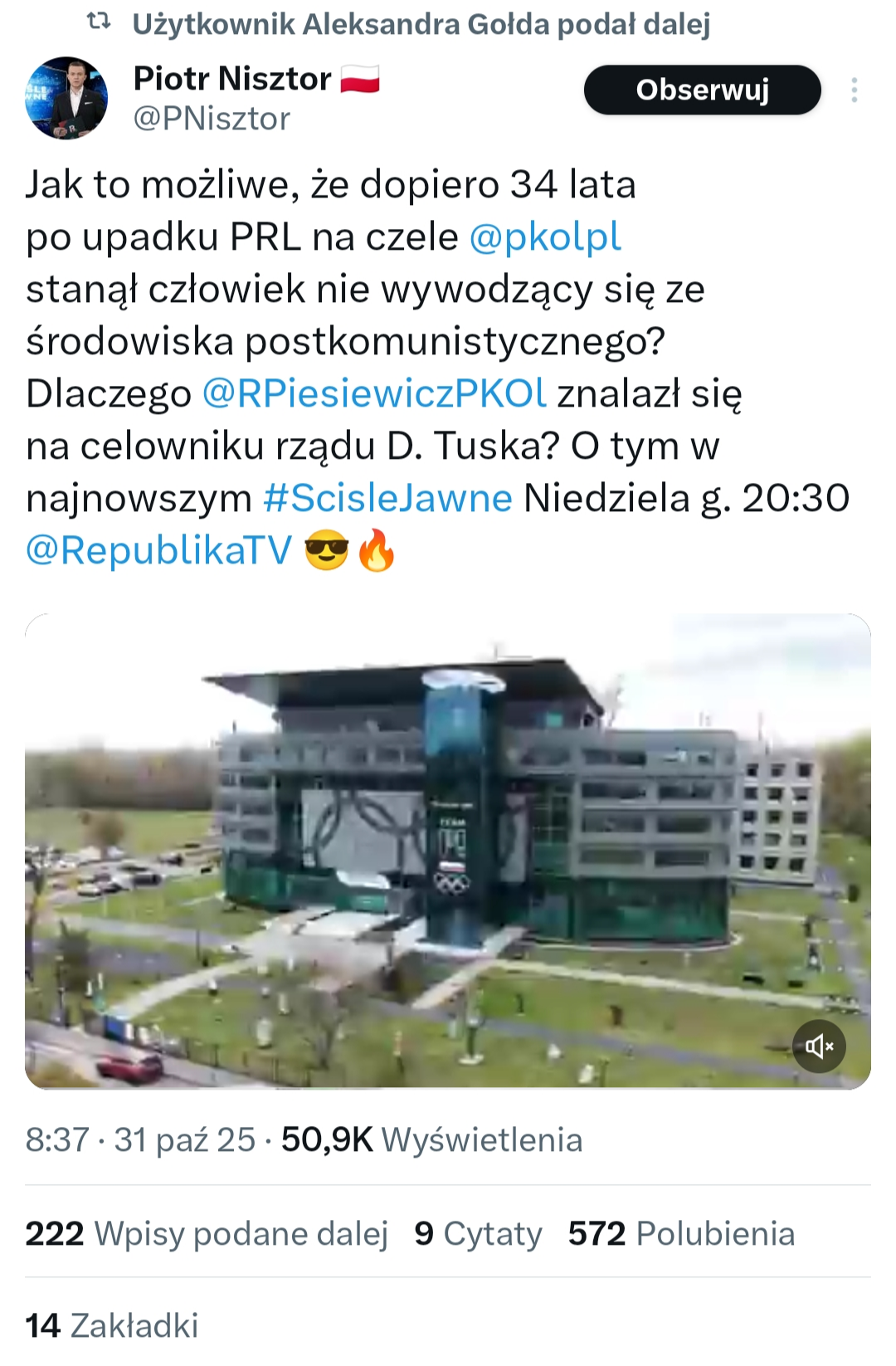View the 222 reposts list
This screenshot has height=1366, width=896.
pos(207,1233)
